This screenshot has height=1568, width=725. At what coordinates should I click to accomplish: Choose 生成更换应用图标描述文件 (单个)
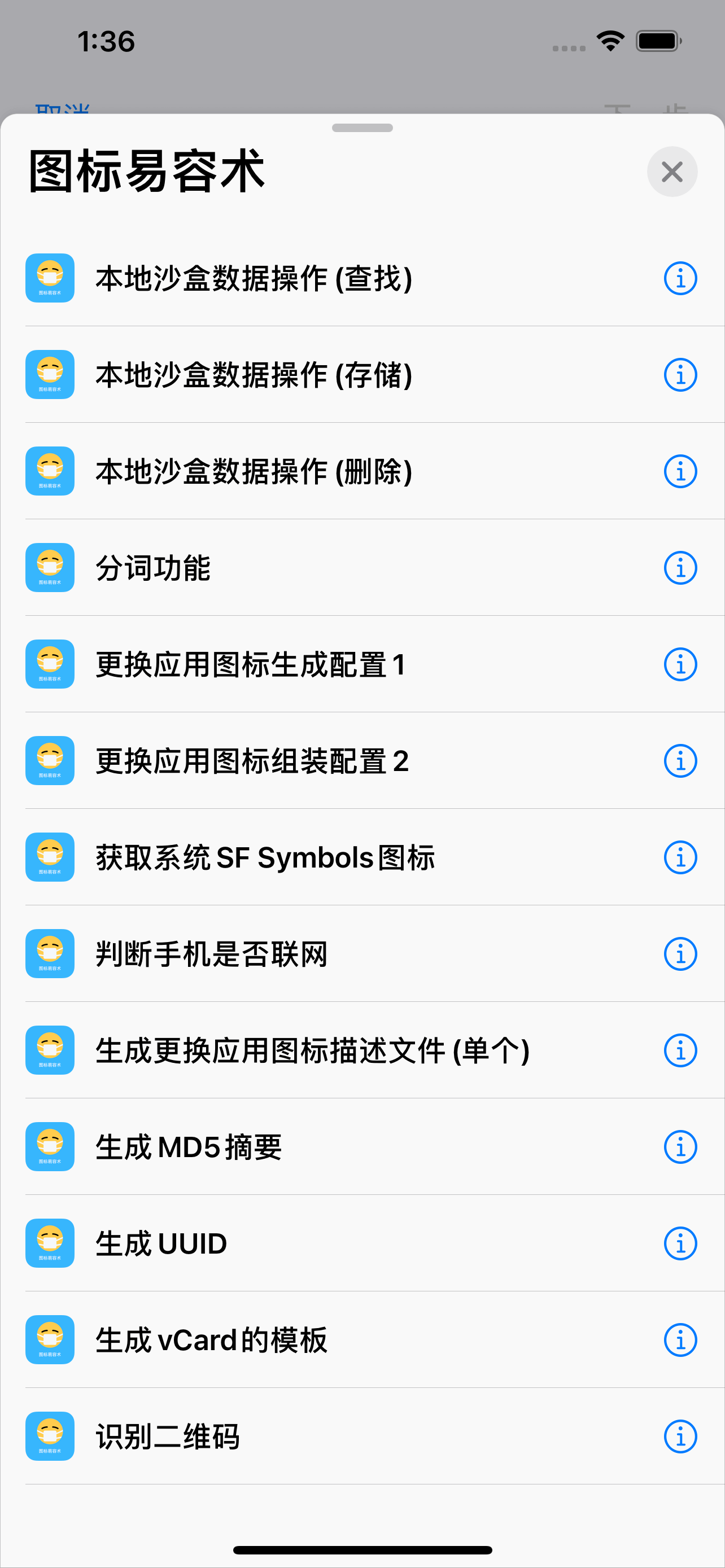(312, 1050)
